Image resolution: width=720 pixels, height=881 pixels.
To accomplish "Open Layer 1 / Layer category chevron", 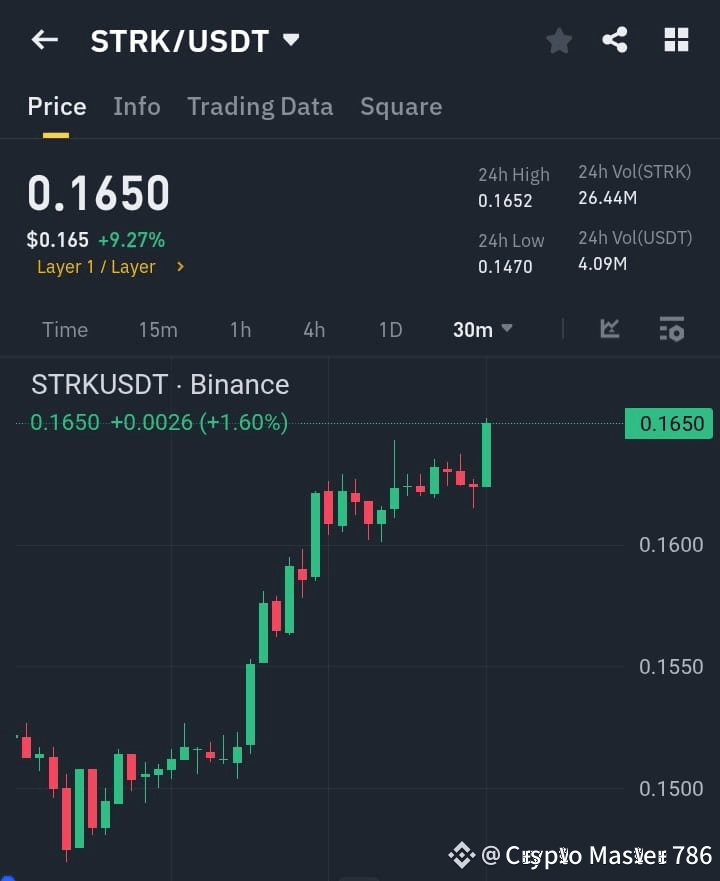I will (x=180, y=267).
